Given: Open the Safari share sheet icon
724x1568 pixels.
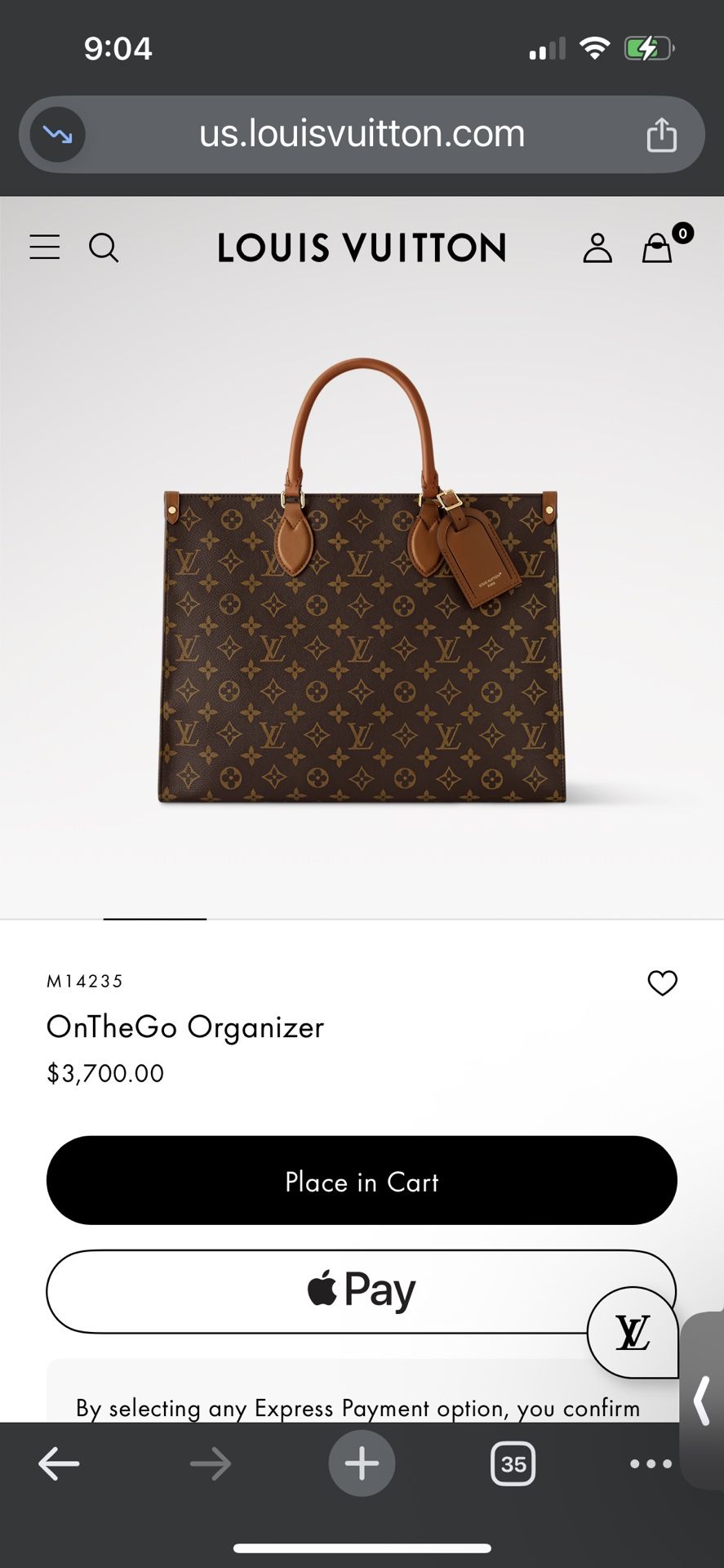Looking at the screenshot, I should 661,133.
